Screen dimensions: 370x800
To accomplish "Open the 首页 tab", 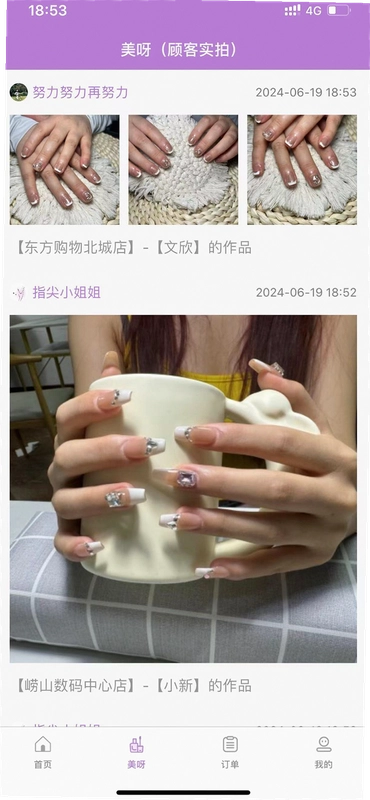I will click(x=43, y=752).
